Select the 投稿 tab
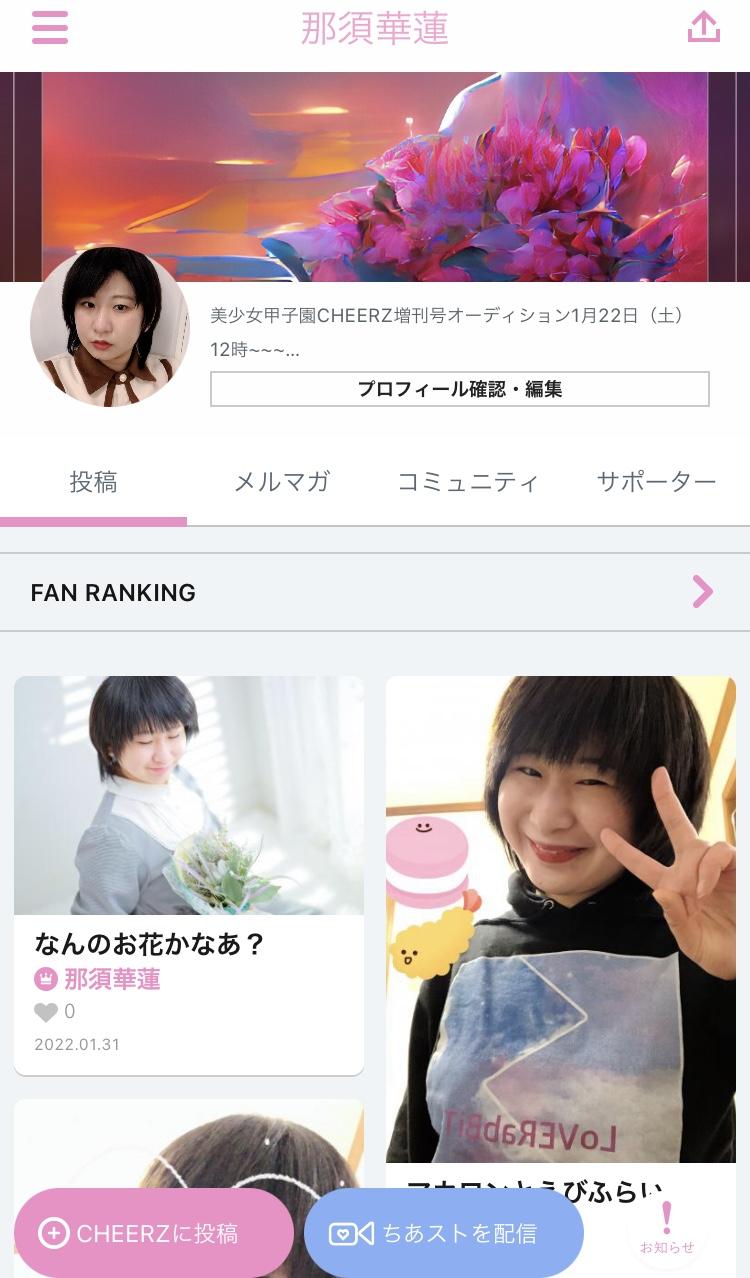The image size is (750, 1278). (93, 482)
